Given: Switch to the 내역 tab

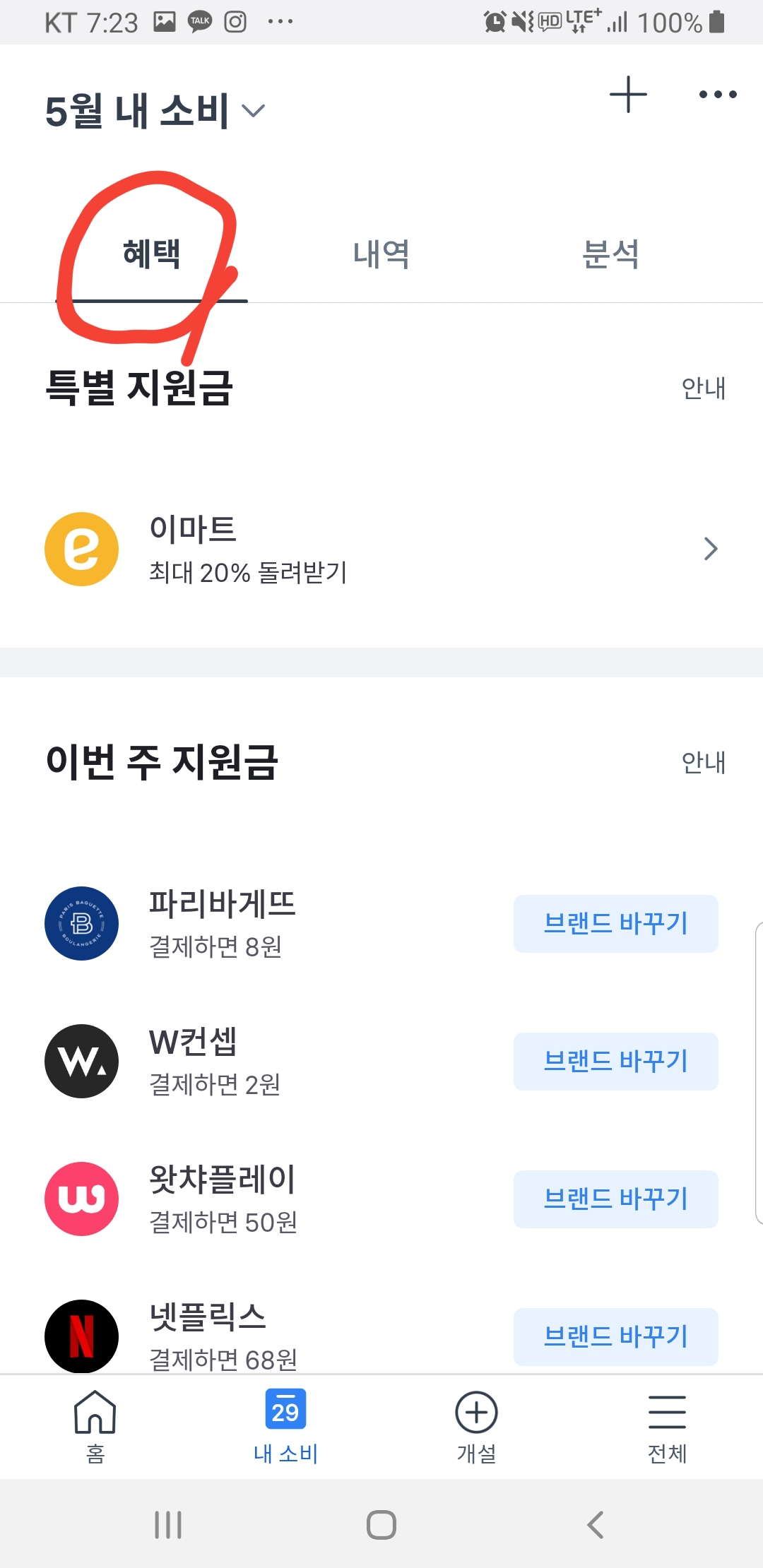Looking at the screenshot, I should tap(381, 254).
